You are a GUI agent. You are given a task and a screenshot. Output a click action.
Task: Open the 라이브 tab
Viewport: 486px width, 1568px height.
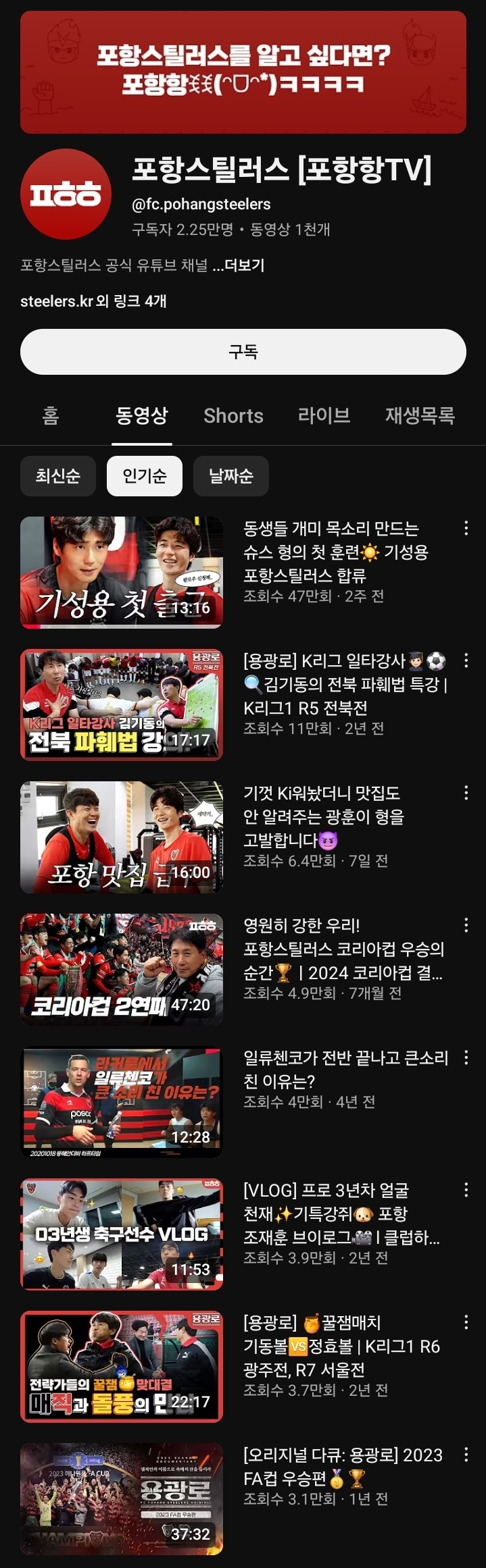pos(324,415)
